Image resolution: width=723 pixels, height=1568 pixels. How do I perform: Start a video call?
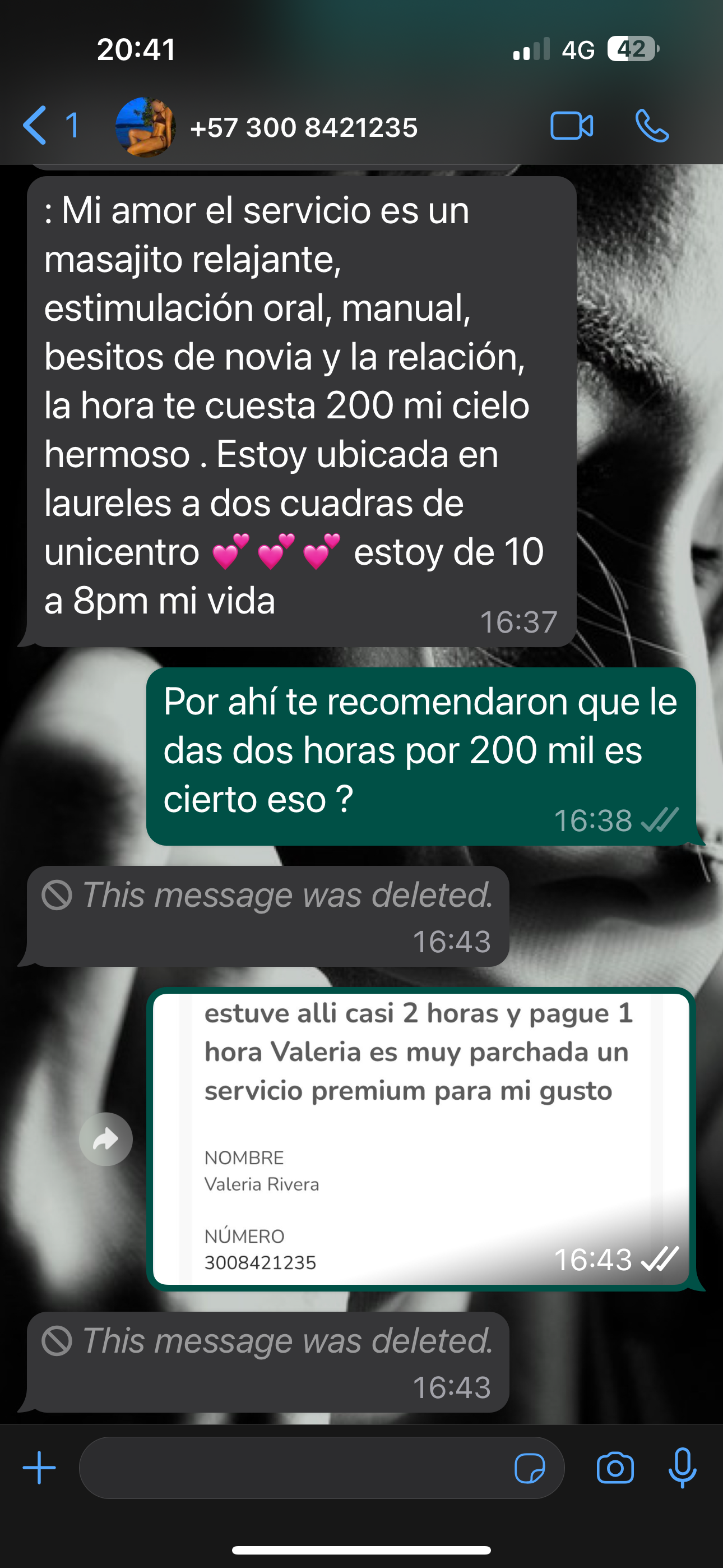[572, 126]
